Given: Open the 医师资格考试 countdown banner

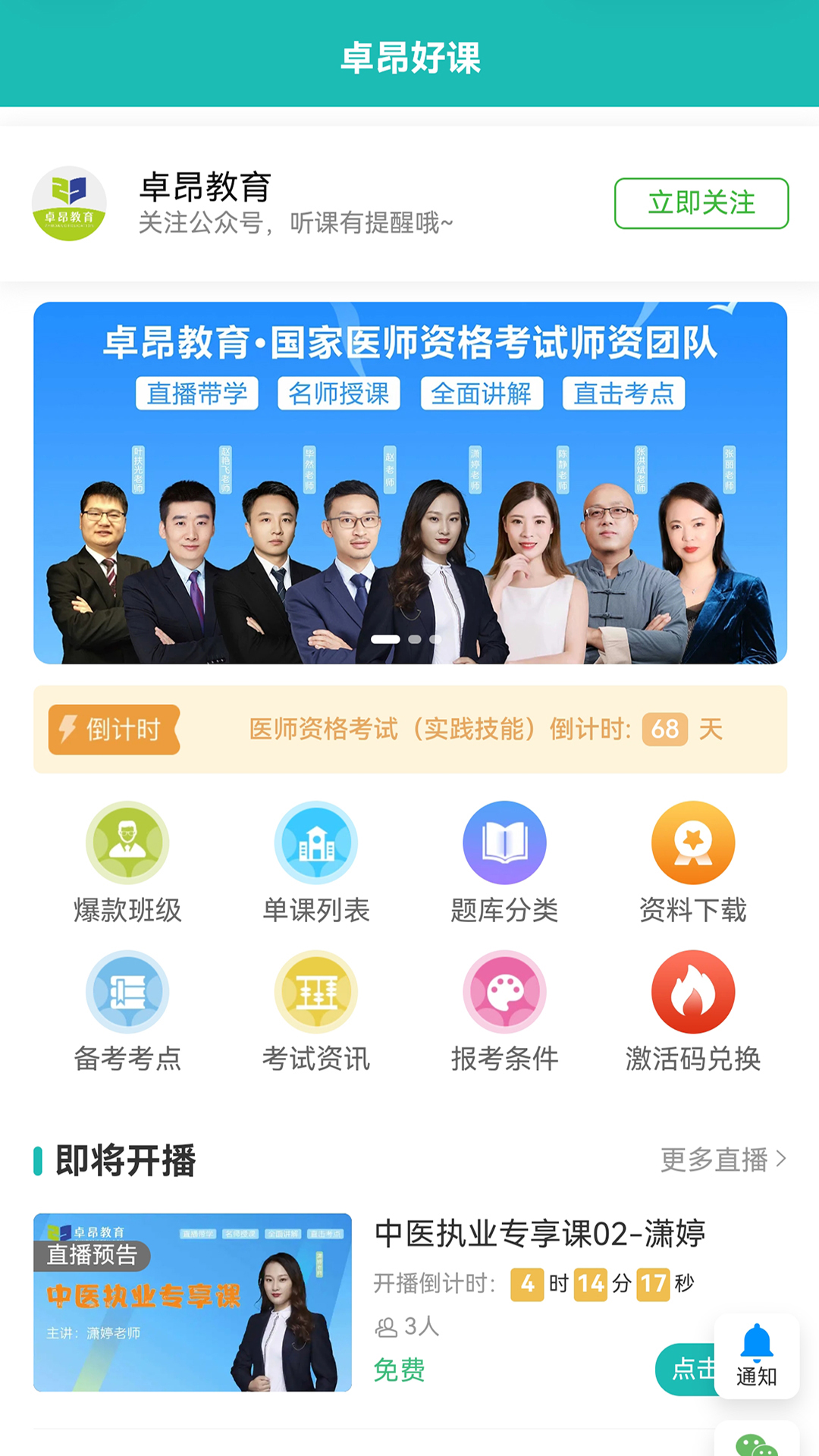Looking at the screenshot, I should point(409,730).
